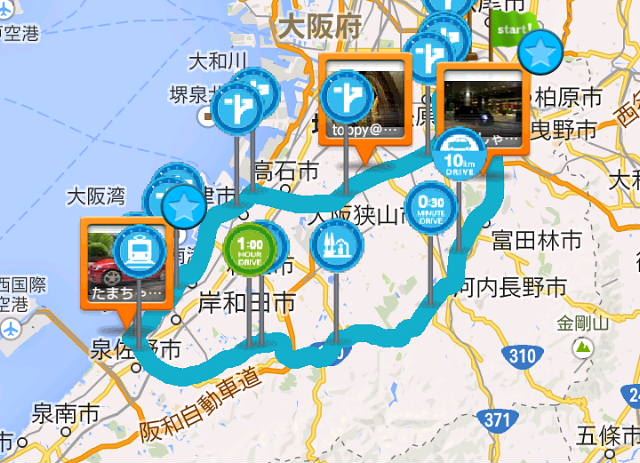Tap the green 1:00 HOUR DRIVE marker
Image resolution: width=640 pixels, height=463 pixels.
click(244, 248)
